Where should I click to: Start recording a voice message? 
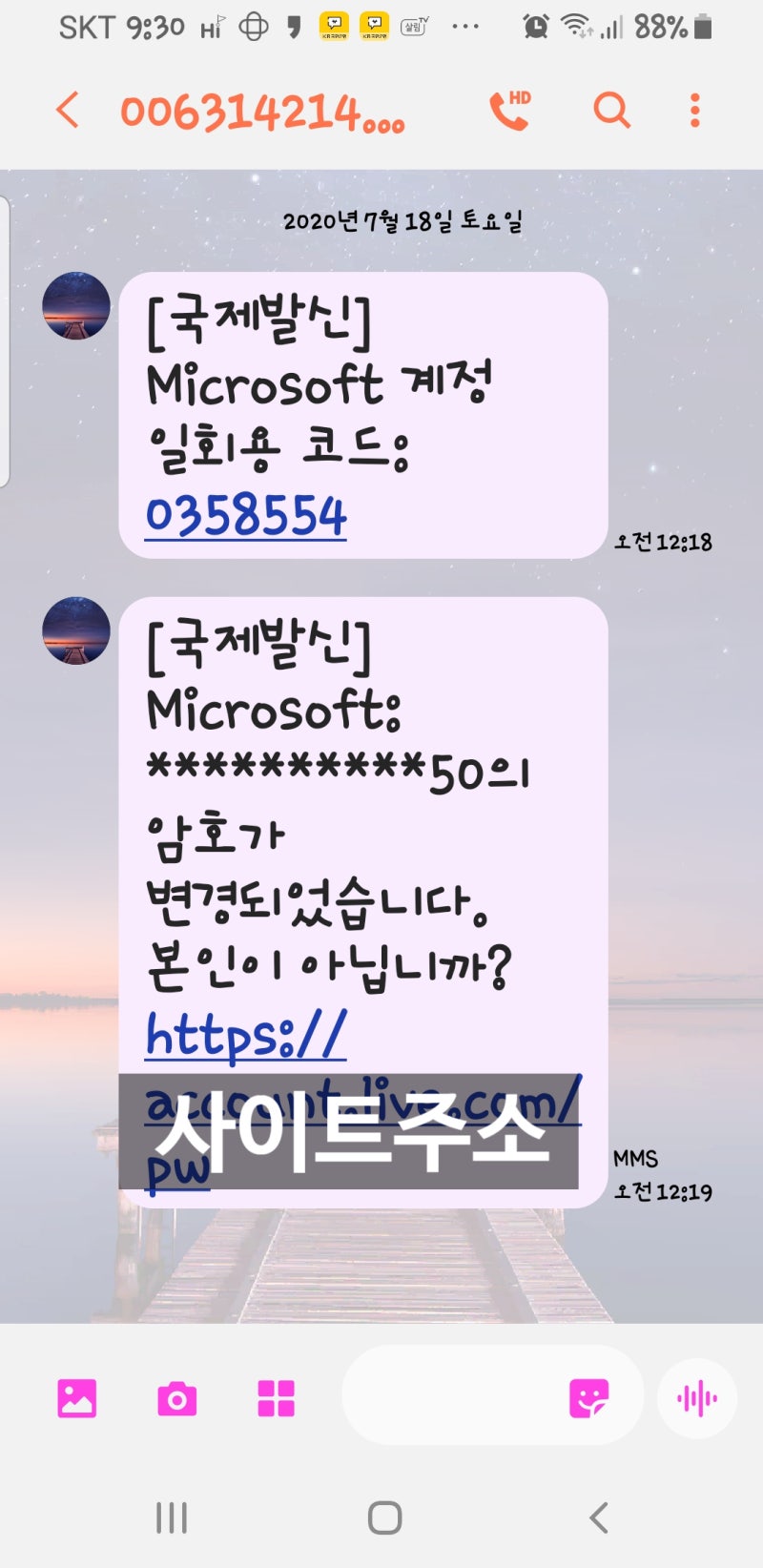coord(697,1397)
